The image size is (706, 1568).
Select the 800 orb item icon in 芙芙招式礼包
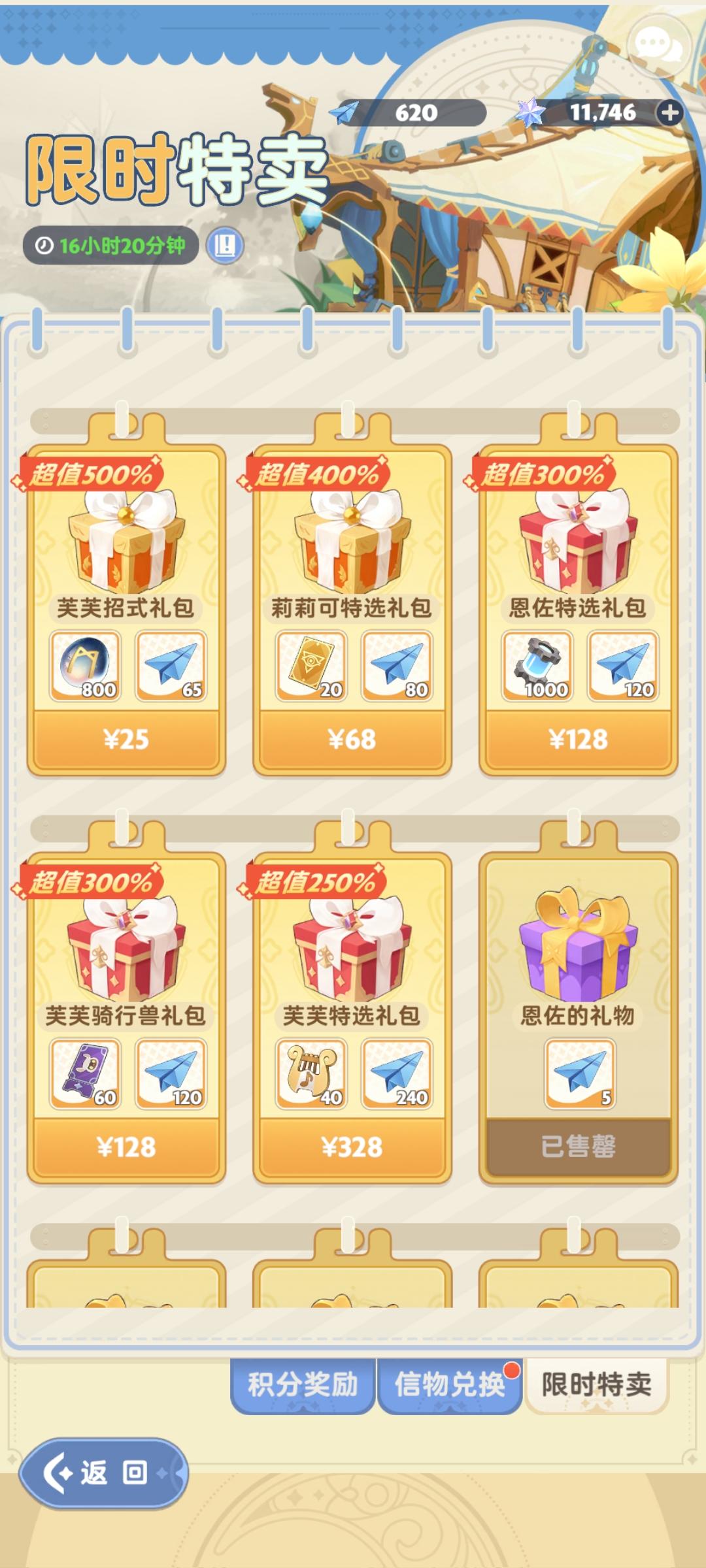[x=85, y=664]
